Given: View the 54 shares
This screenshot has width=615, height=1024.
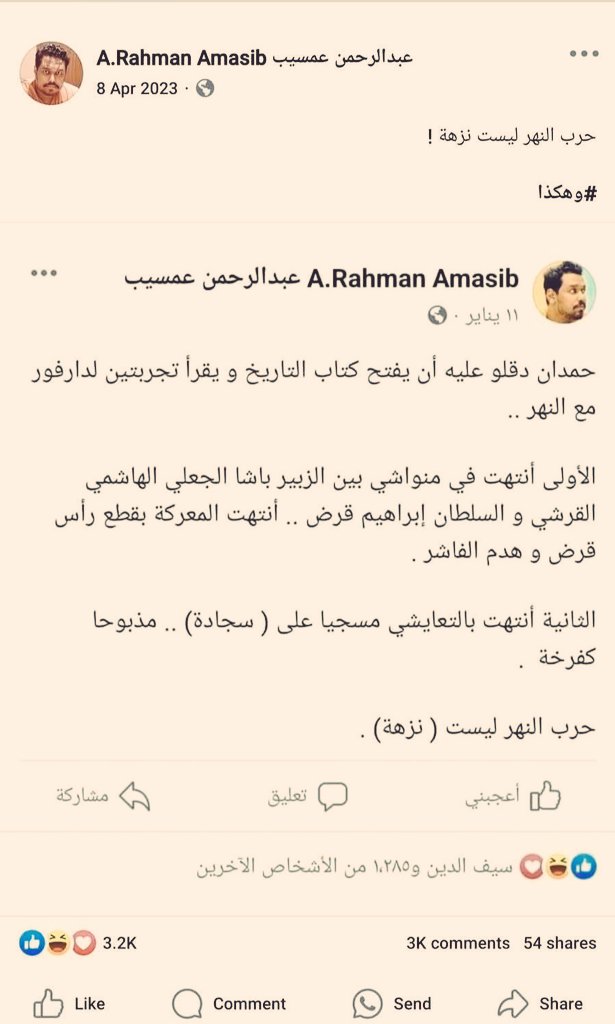Looking at the screenshot, I should click(559, 943).
